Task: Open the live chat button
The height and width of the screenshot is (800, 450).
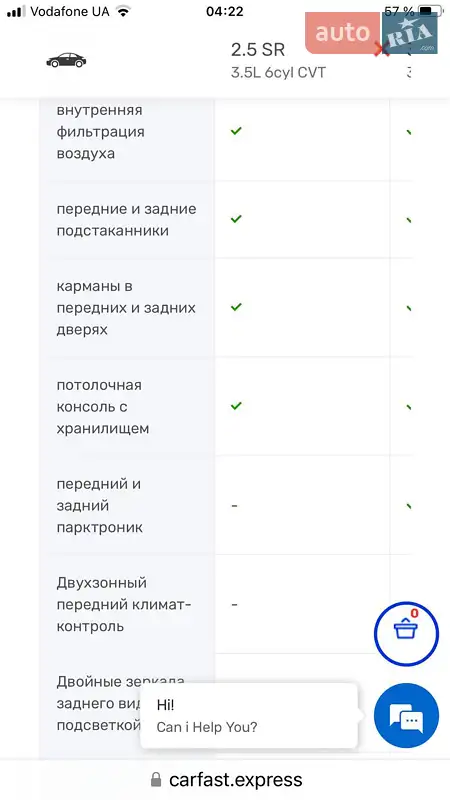Action: coord(406,716)
